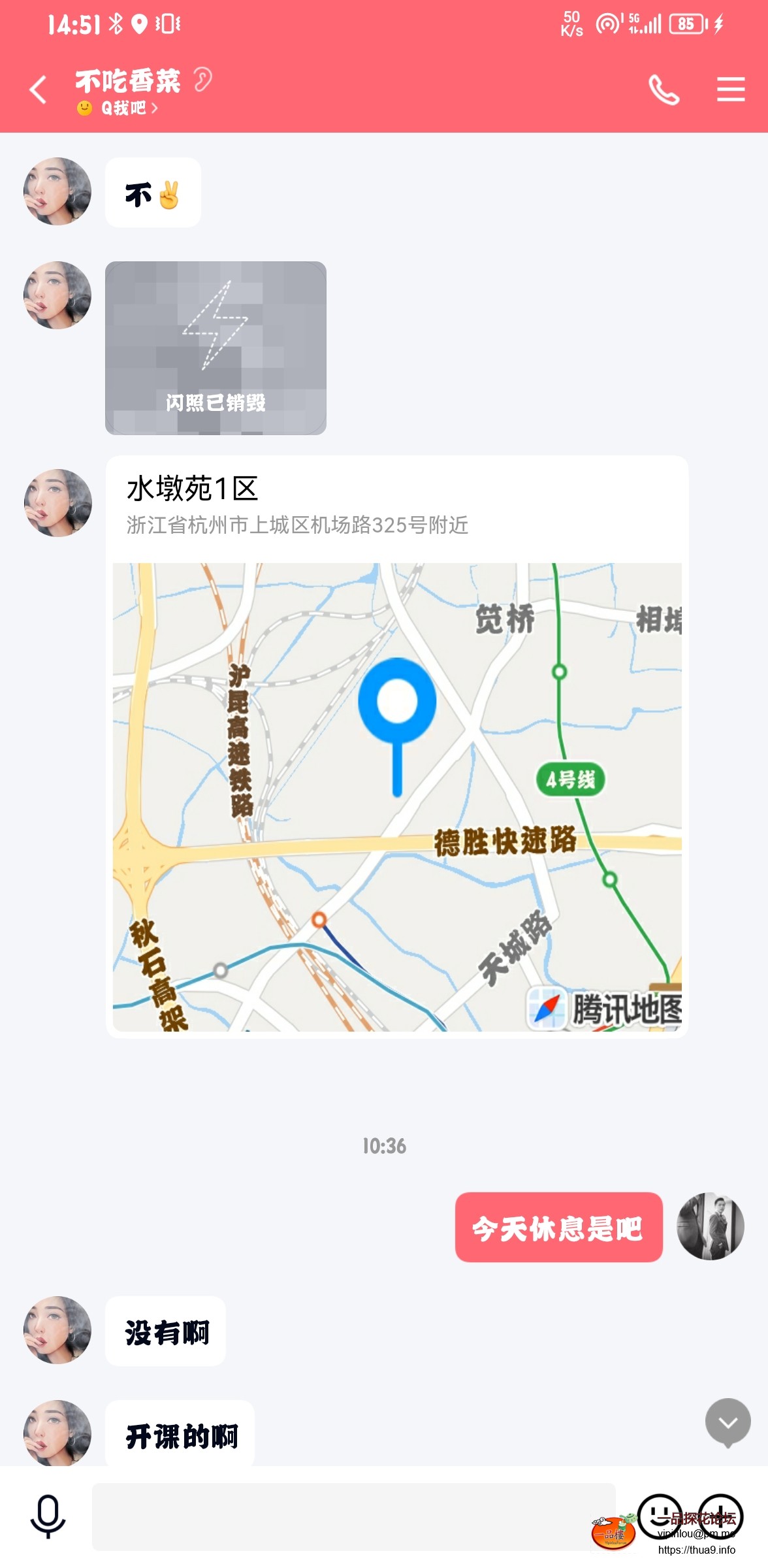Viewport: 768px width, 1568px height.
Task: Expand the Q我吧 chevron under chat name
Action: [x=154, y=110]
